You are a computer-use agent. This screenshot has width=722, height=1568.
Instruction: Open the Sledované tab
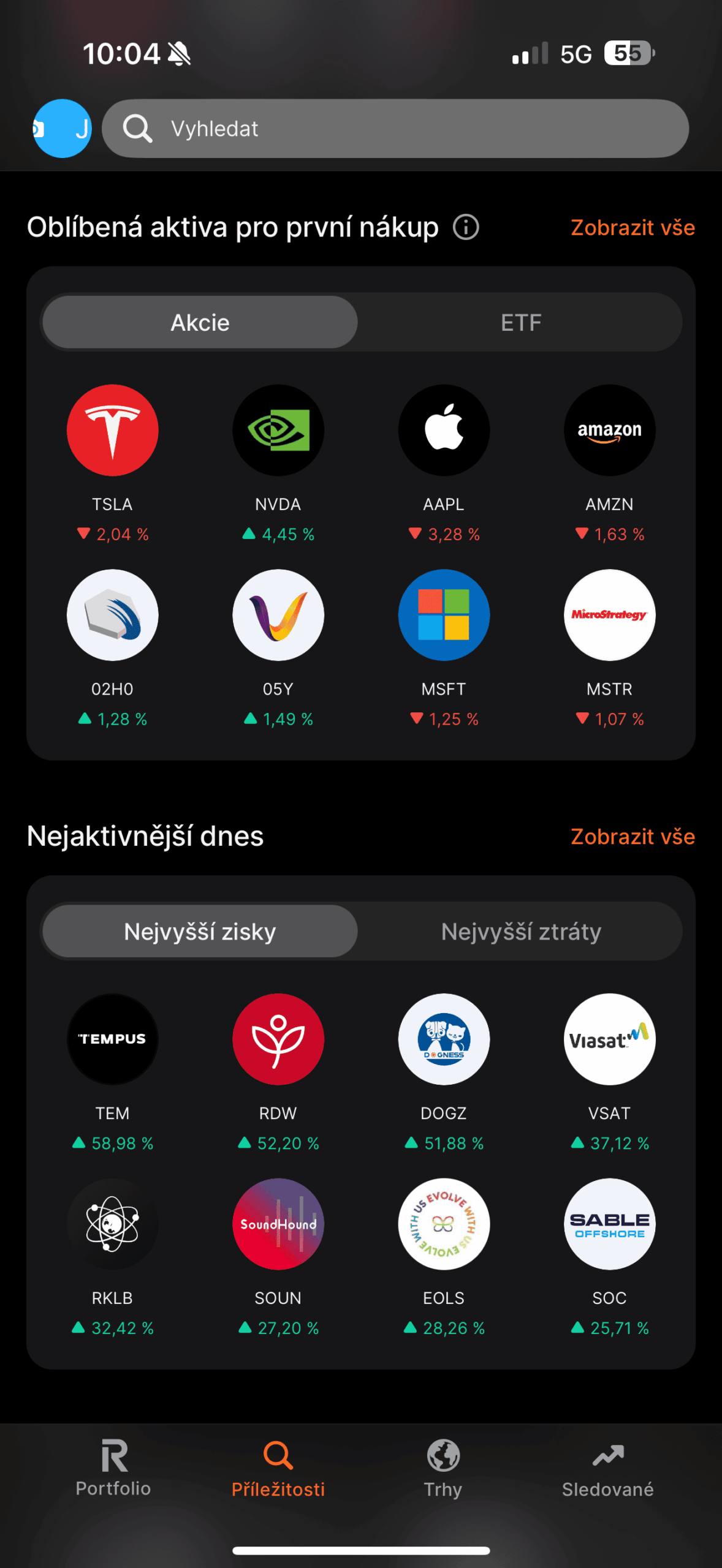coord(607,1468)
